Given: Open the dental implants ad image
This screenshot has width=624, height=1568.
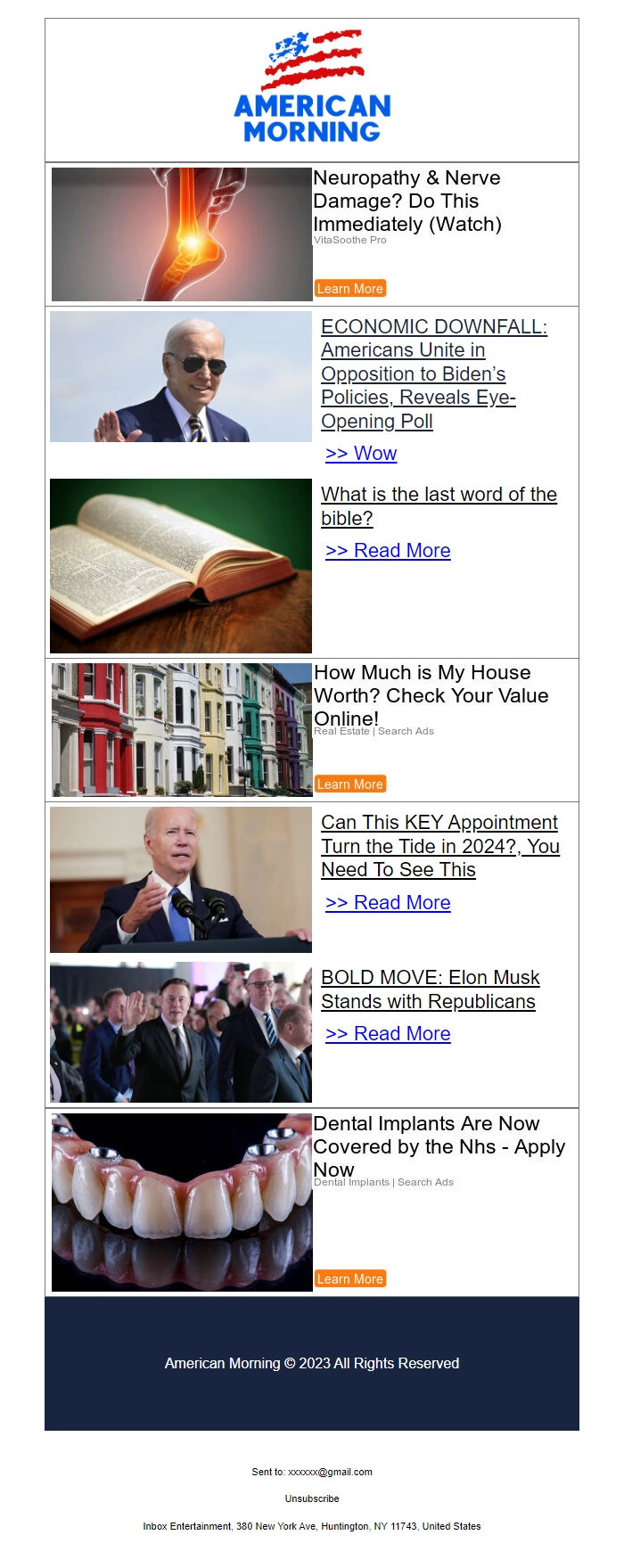Looking at the screenshot, I should [182, 1202].
